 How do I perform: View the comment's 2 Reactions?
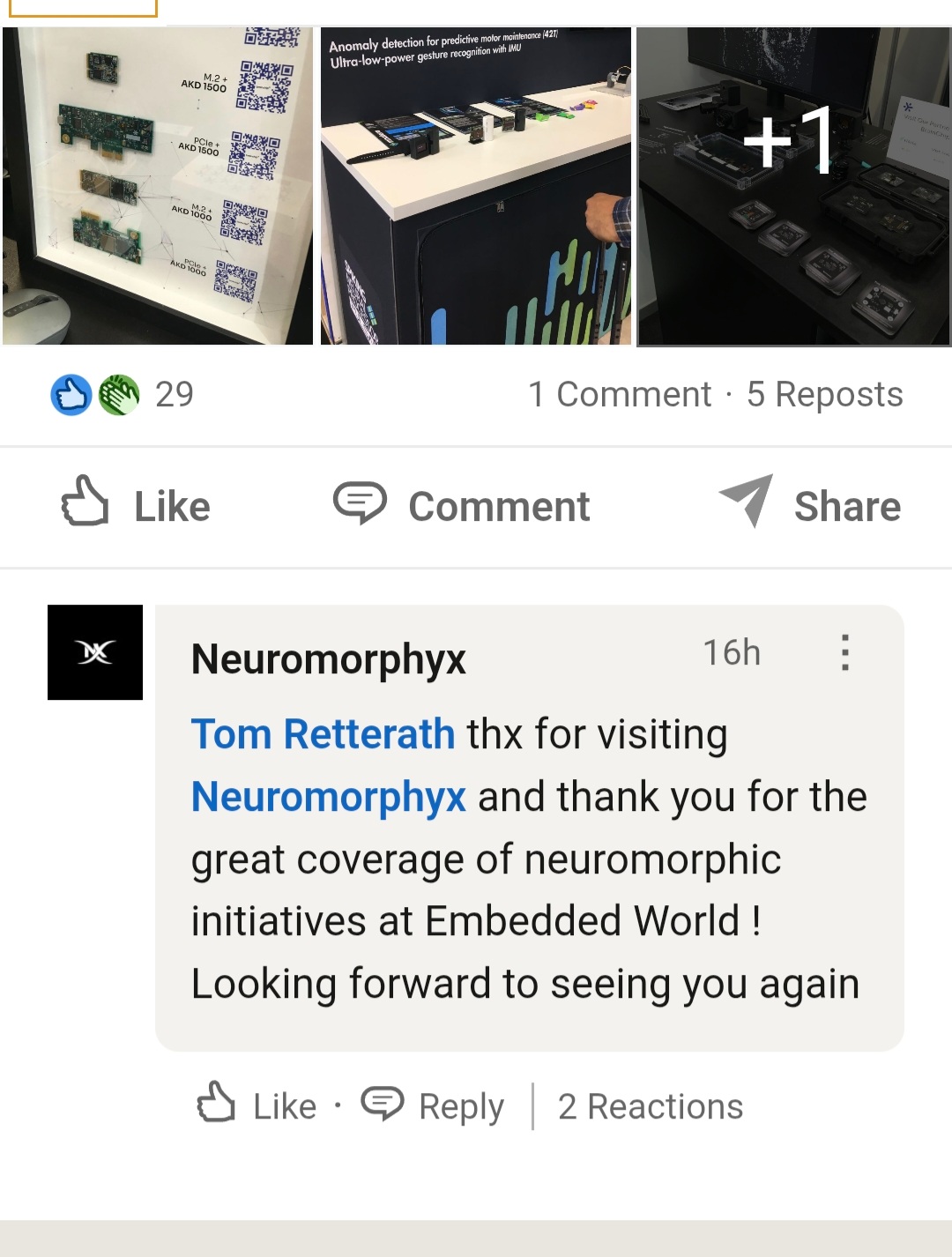pos(651,1105)
